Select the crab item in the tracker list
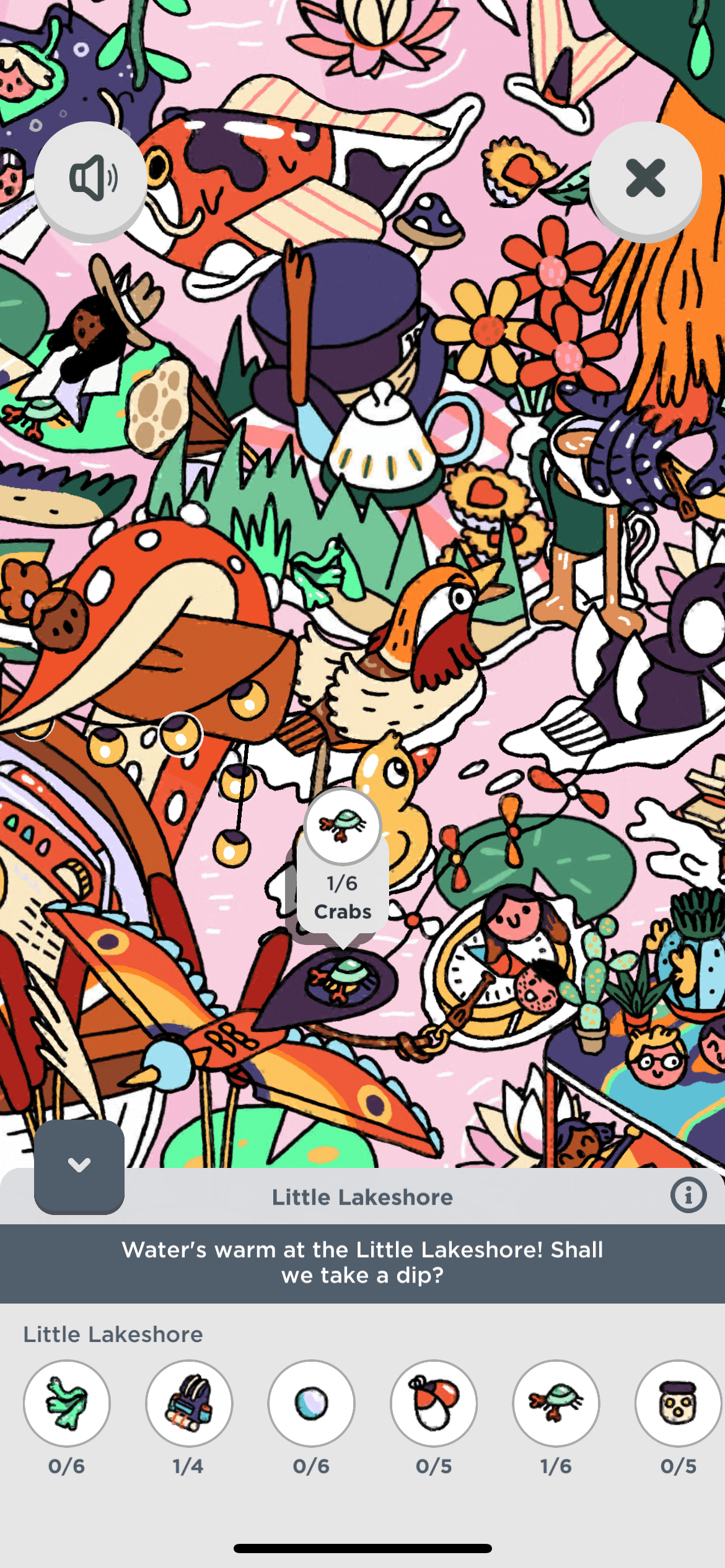The image size is (725, 1568). click(x=556, y=1403)
